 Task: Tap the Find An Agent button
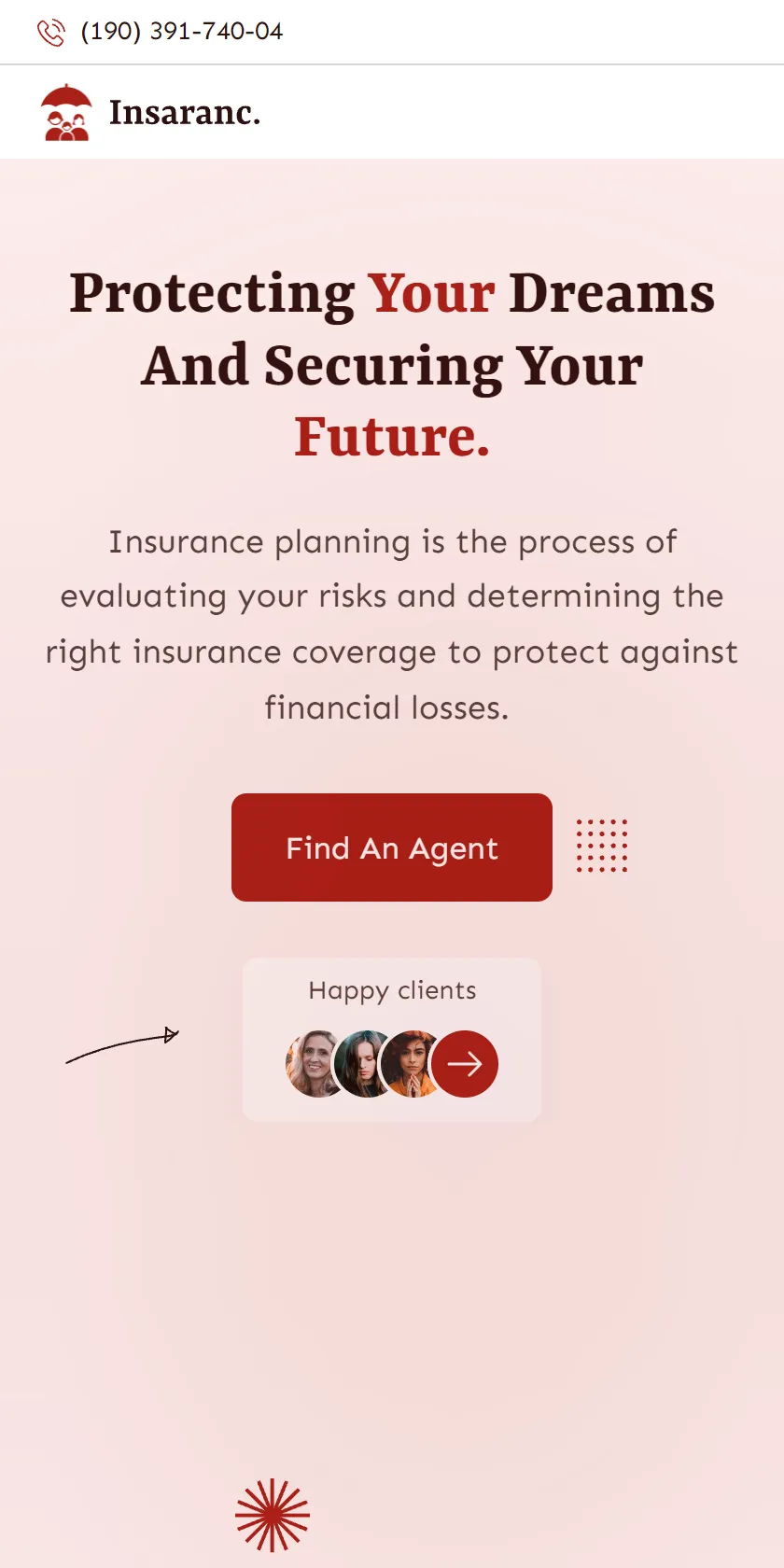coord(392,847)
